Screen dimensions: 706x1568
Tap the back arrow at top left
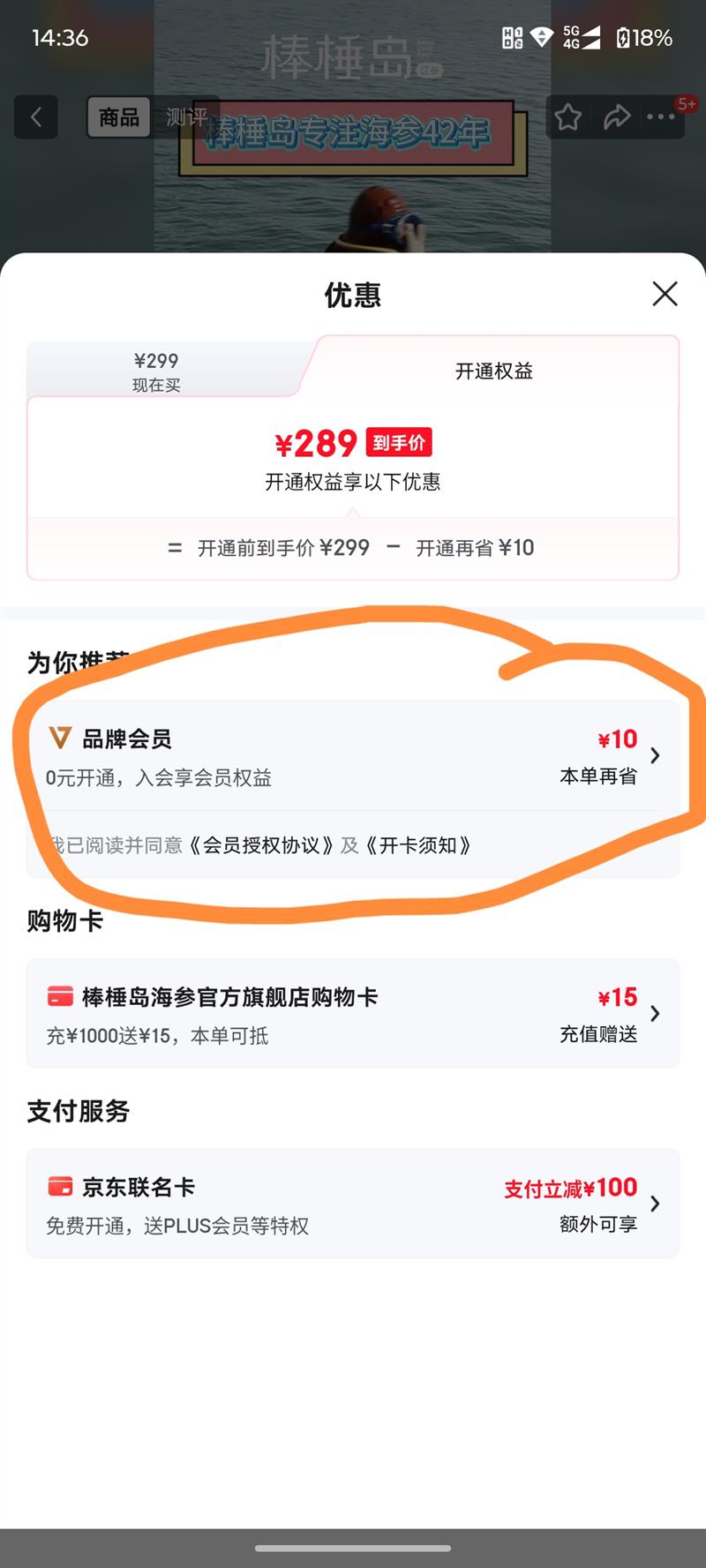coord(35,117)
